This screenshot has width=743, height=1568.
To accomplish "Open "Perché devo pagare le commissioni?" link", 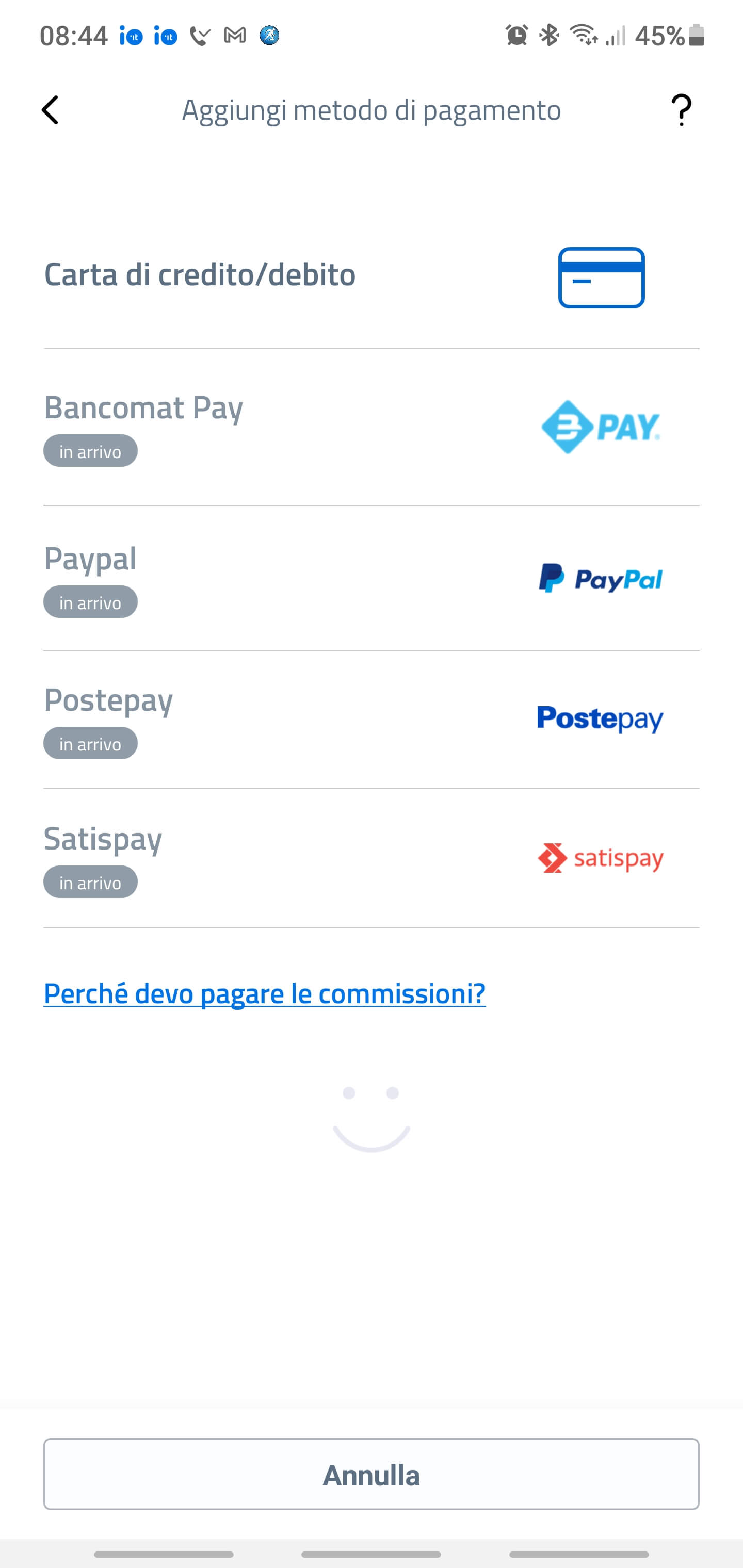I will 264,993.
